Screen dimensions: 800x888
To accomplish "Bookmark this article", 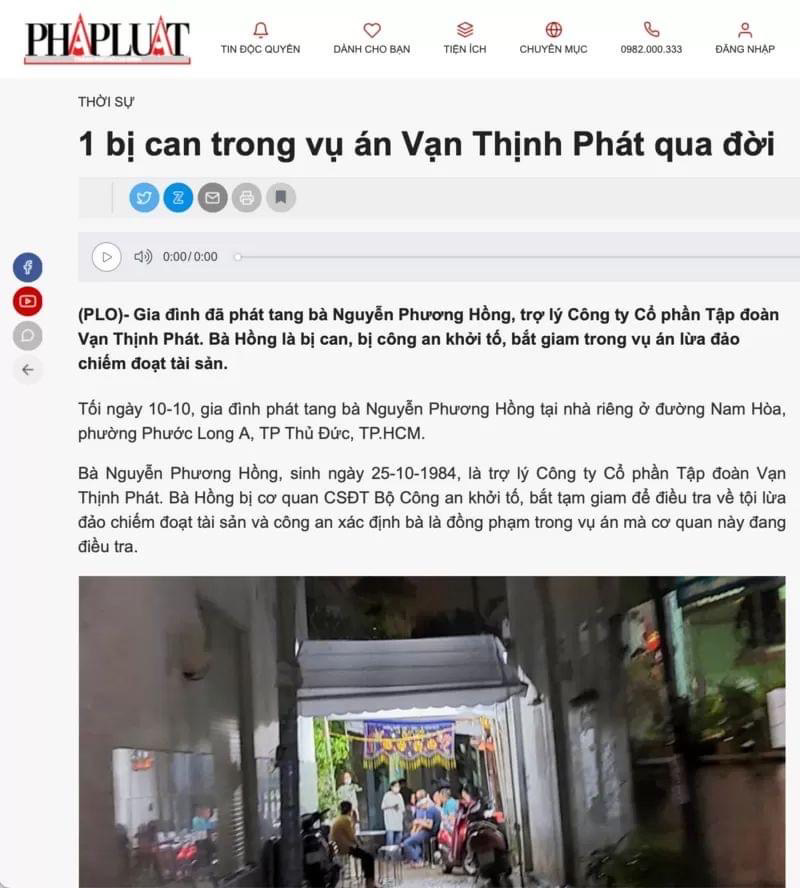I will [x=280, y=197].
